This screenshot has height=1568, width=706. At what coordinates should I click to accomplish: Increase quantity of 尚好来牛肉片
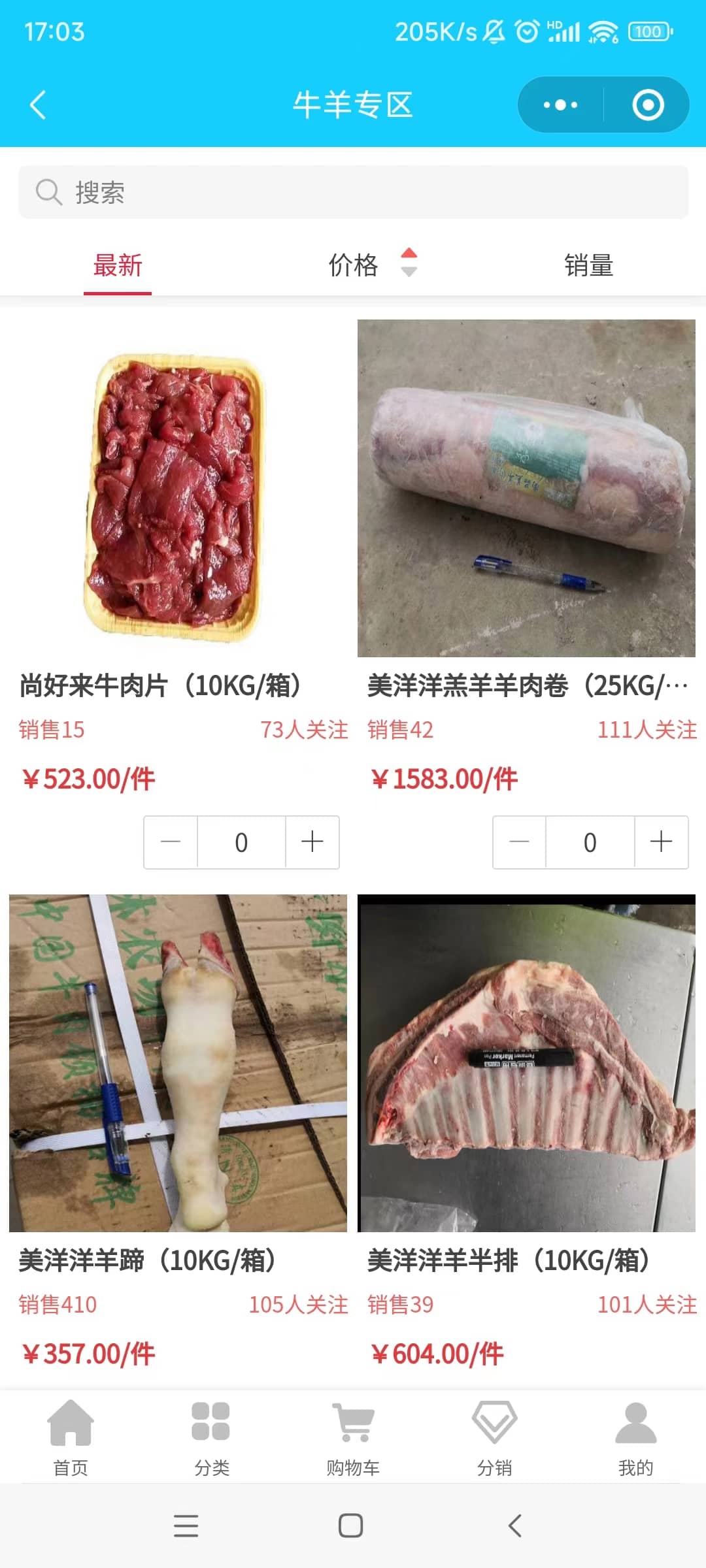312,841
